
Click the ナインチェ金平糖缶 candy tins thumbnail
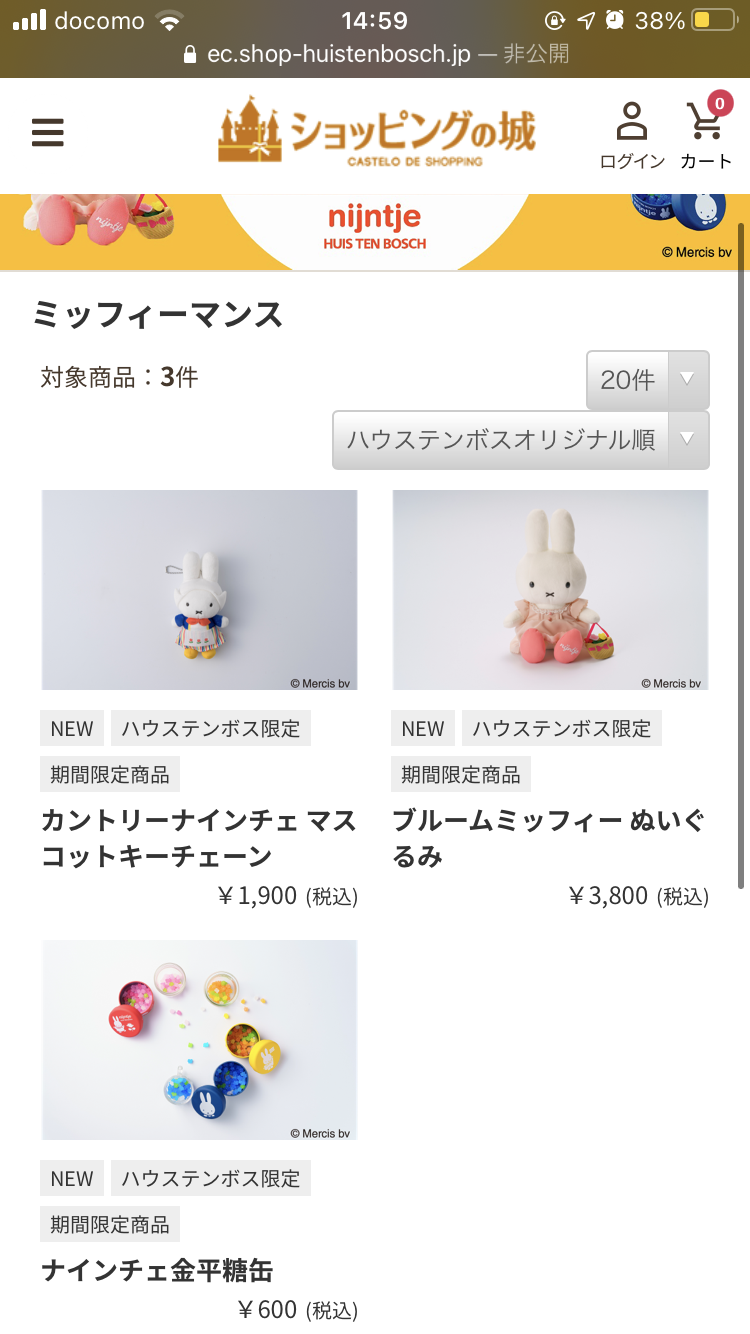point(199,1039)
